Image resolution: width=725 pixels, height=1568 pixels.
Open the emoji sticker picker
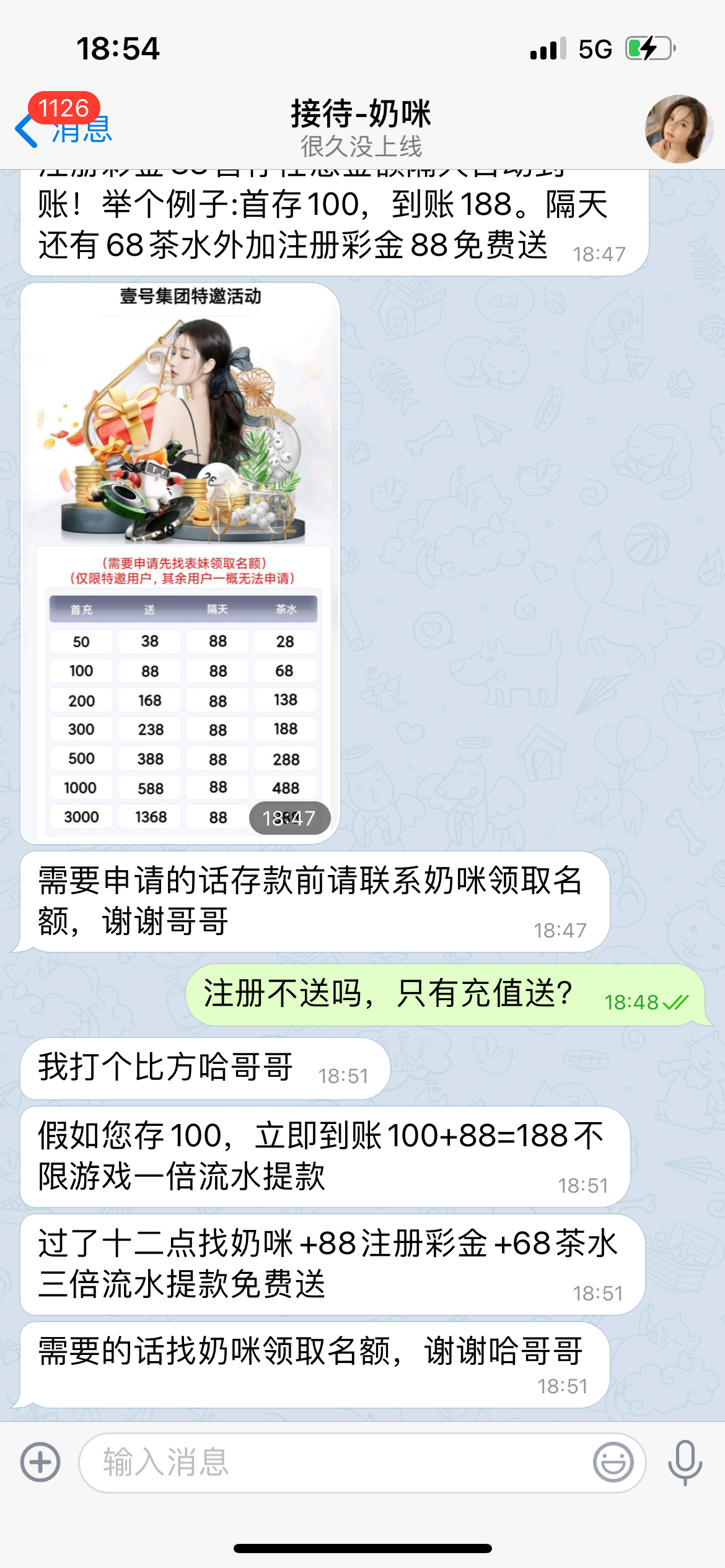pyautogui.click(x=613, y=1462)
